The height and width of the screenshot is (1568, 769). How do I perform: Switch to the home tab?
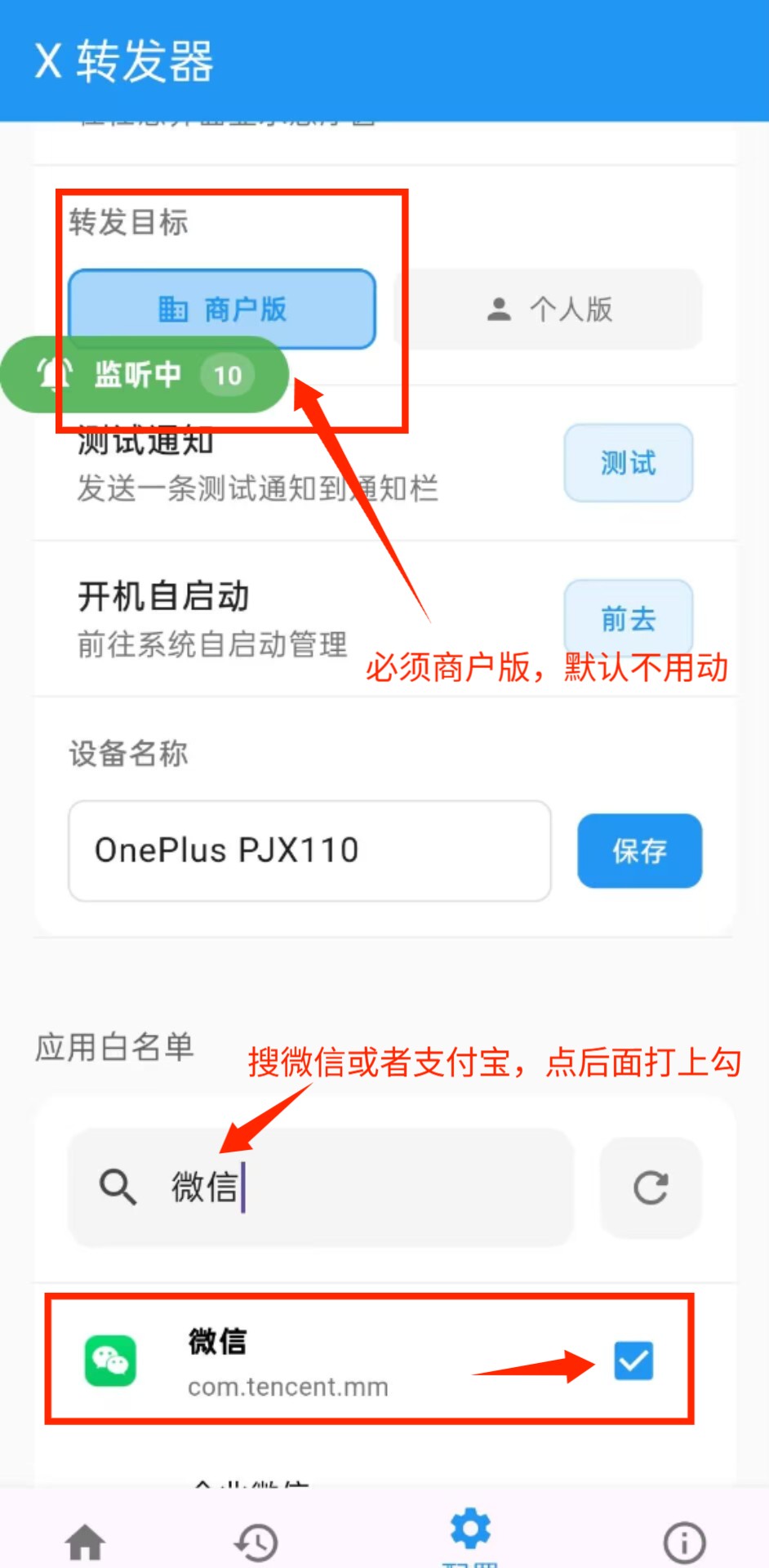[x=85, y=1541]
